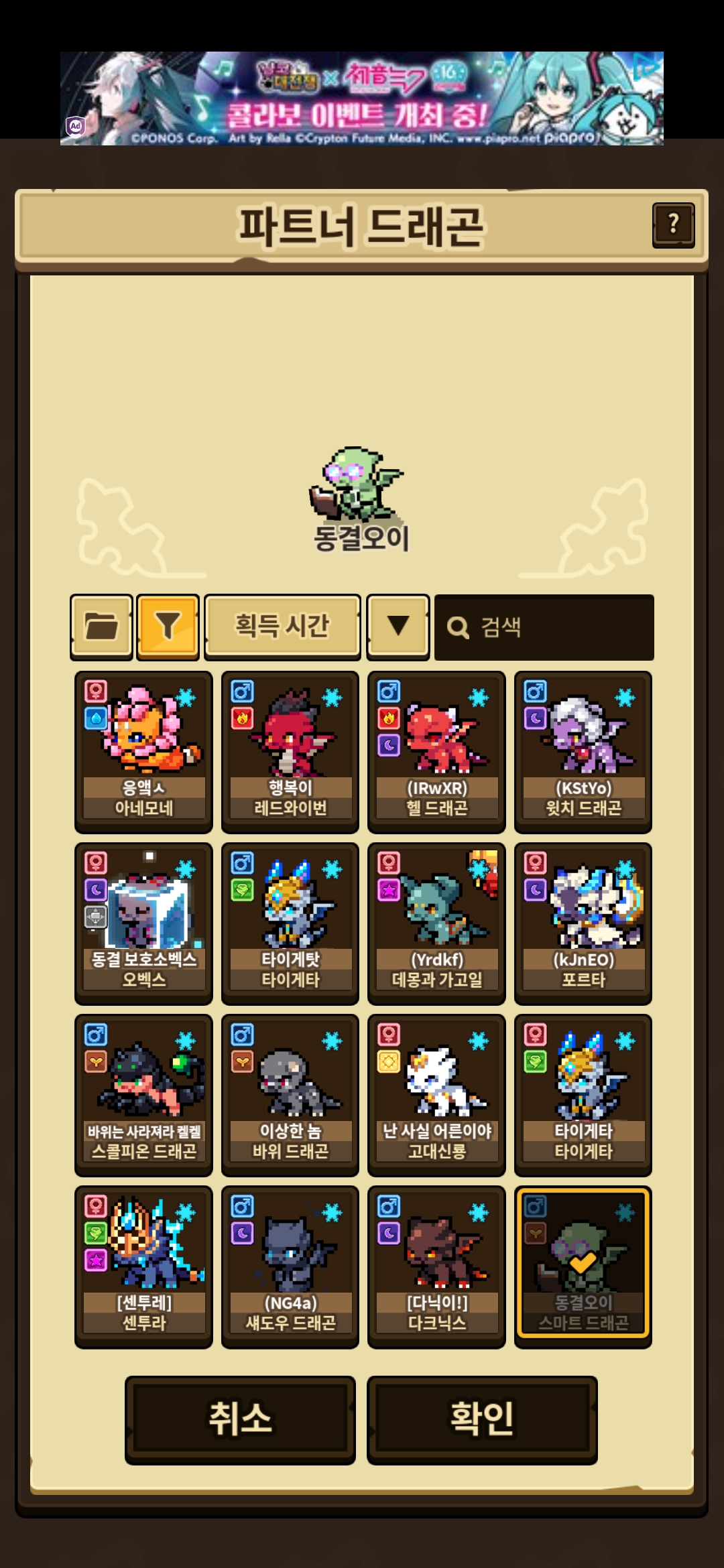The width and height of the screenshot is (724, 1568).
Task: Open the 획득 시간 sort option
Action: tap(282, 627)
